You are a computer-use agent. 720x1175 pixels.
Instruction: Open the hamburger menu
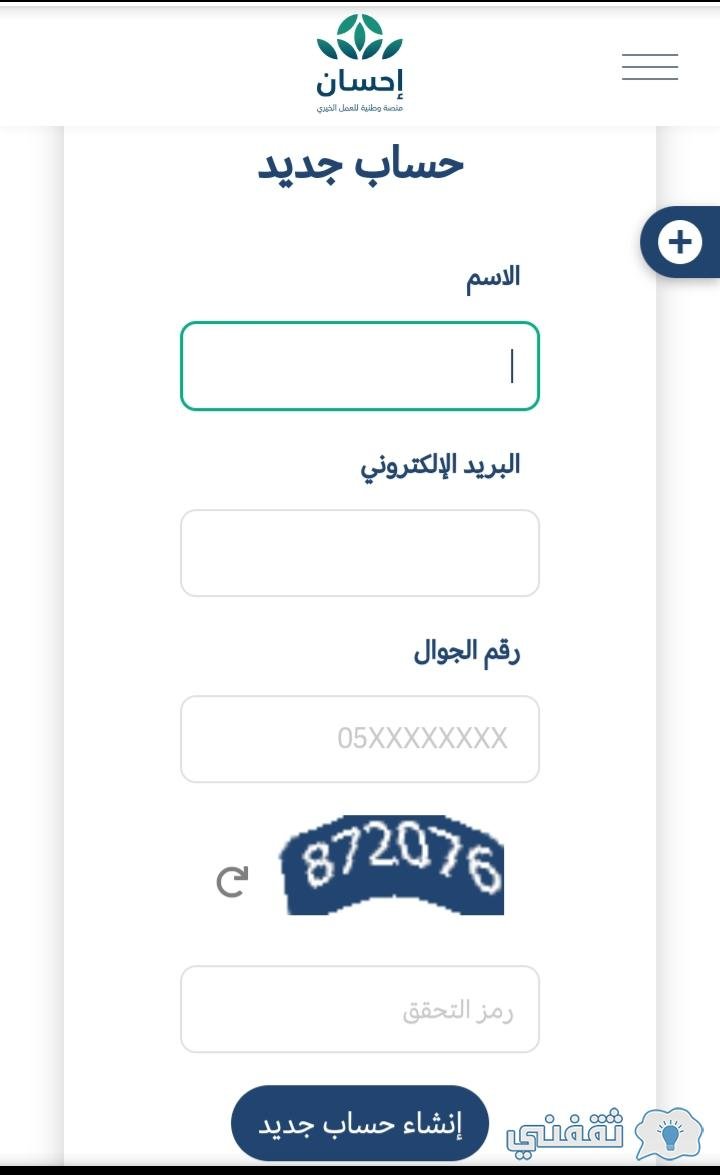coord(650,67)
